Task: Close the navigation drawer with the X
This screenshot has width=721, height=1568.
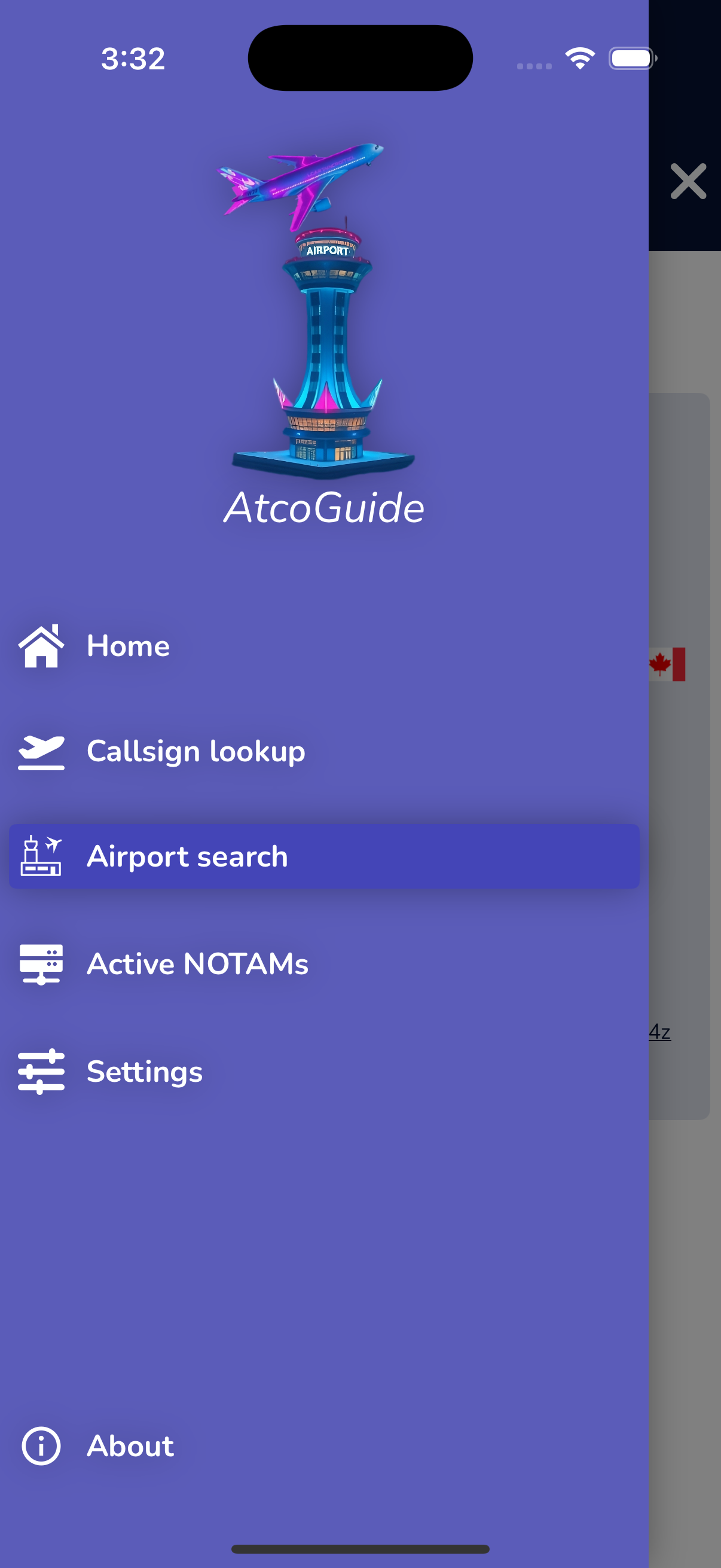Action: pos(688,181)
